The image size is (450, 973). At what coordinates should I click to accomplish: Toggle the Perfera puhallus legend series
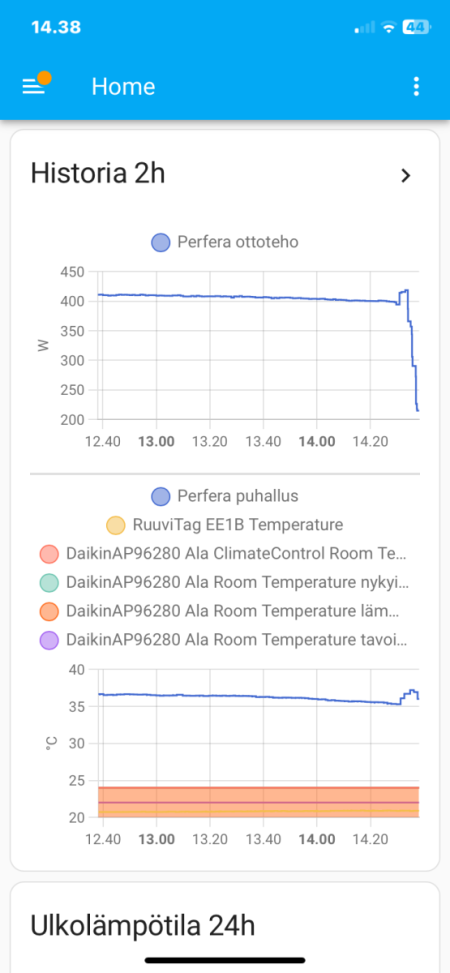click(x=225, y=496)
